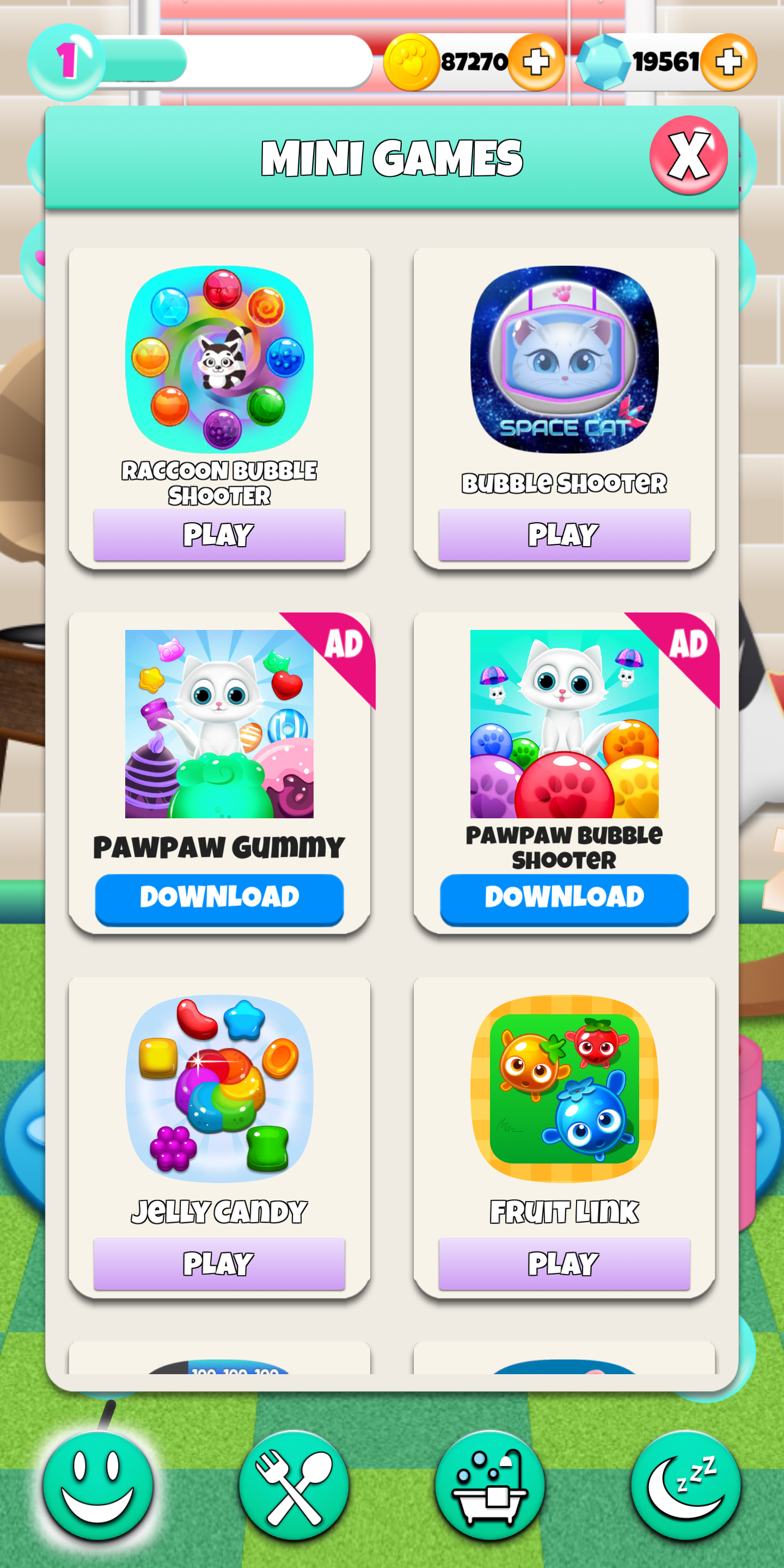Open the smiley face play button
784x1568 pixels.
98,1485
